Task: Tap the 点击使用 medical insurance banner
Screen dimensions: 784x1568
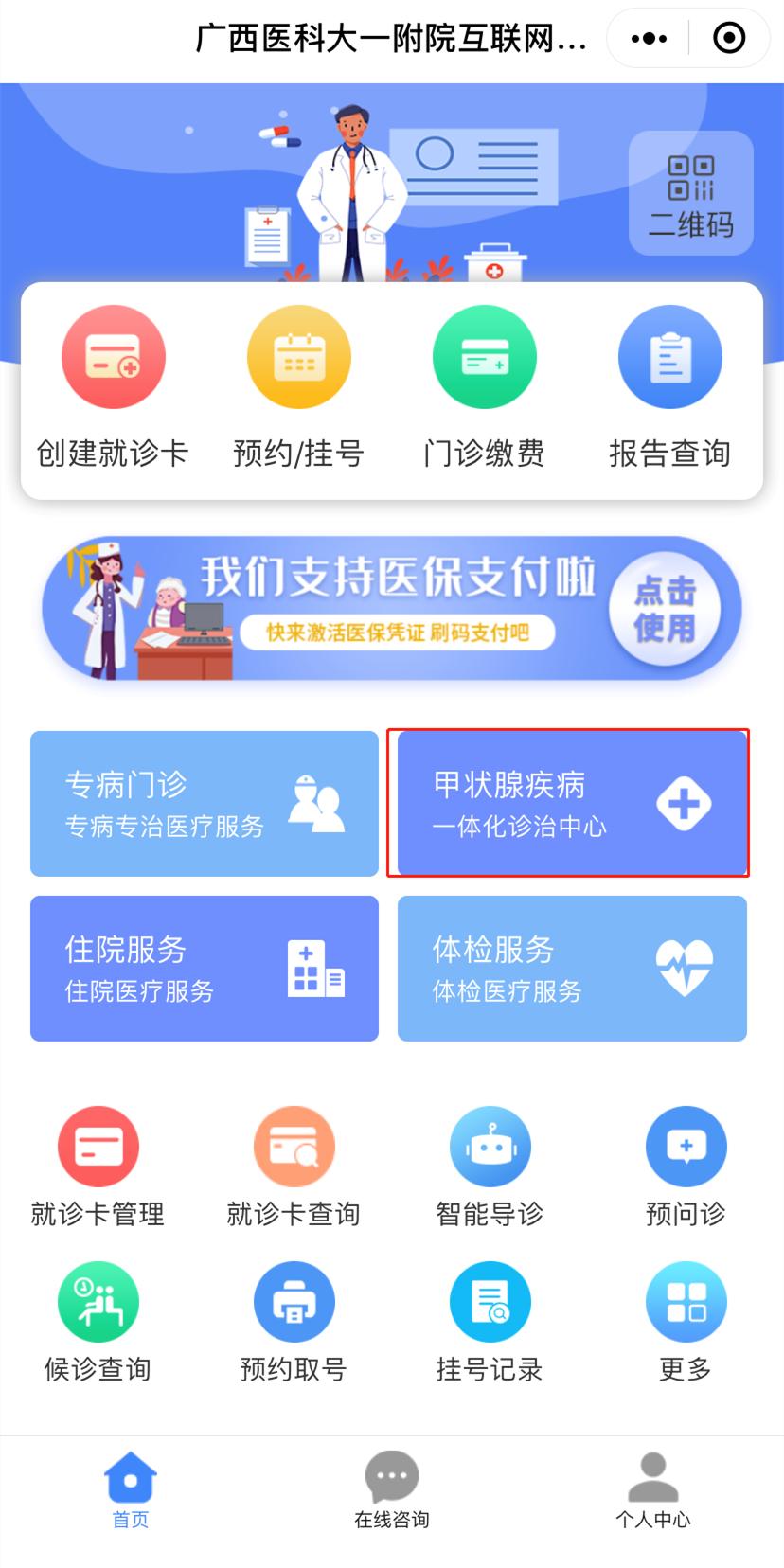Action: [x=665, y=609]
